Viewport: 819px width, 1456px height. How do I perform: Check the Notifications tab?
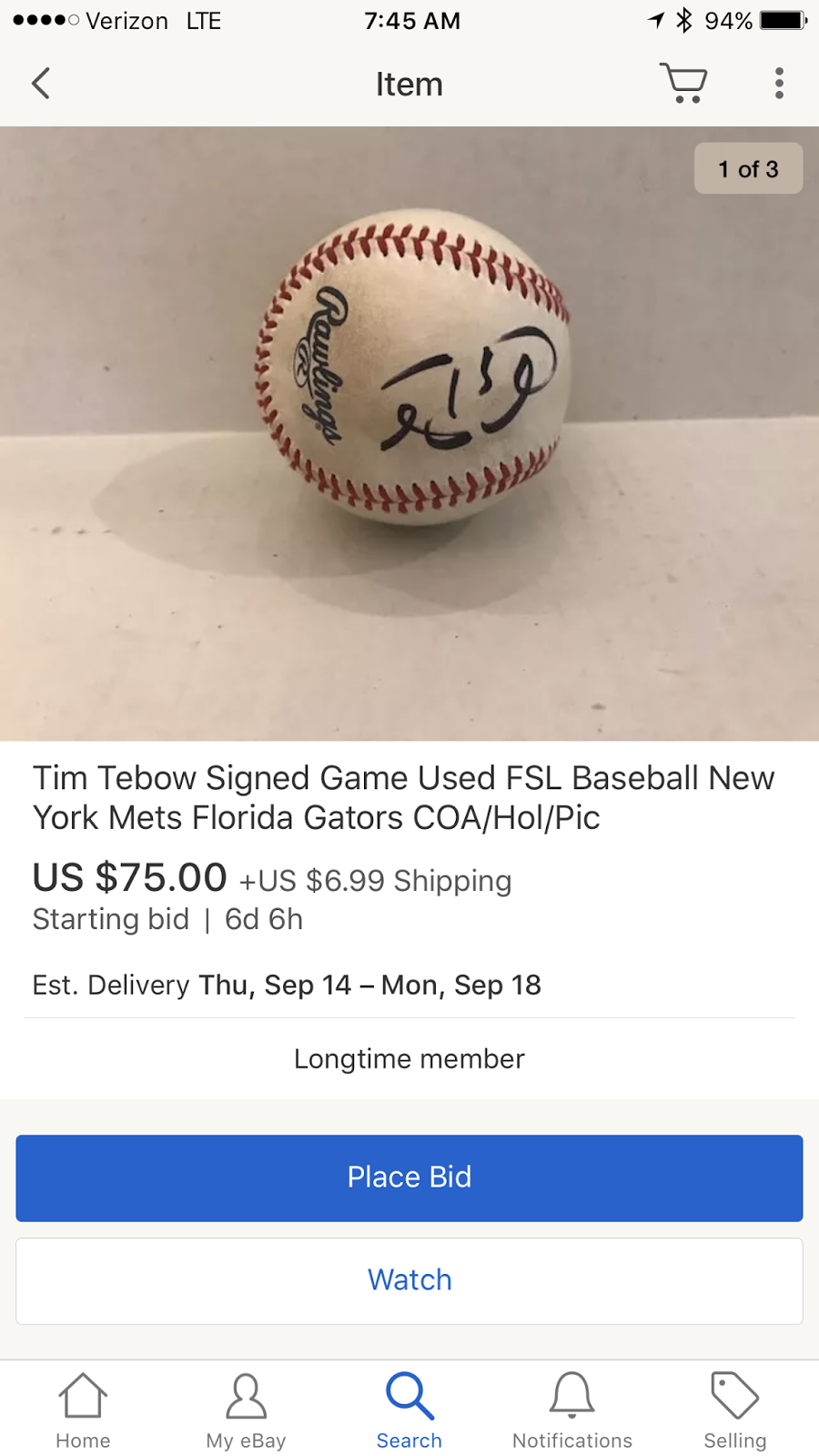572,1410
